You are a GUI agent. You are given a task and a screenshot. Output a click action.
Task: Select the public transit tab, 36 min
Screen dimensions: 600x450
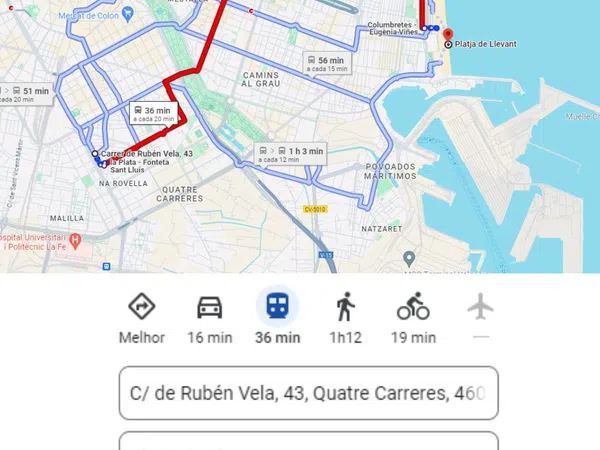pyautogui.click(x=277, y=317)
